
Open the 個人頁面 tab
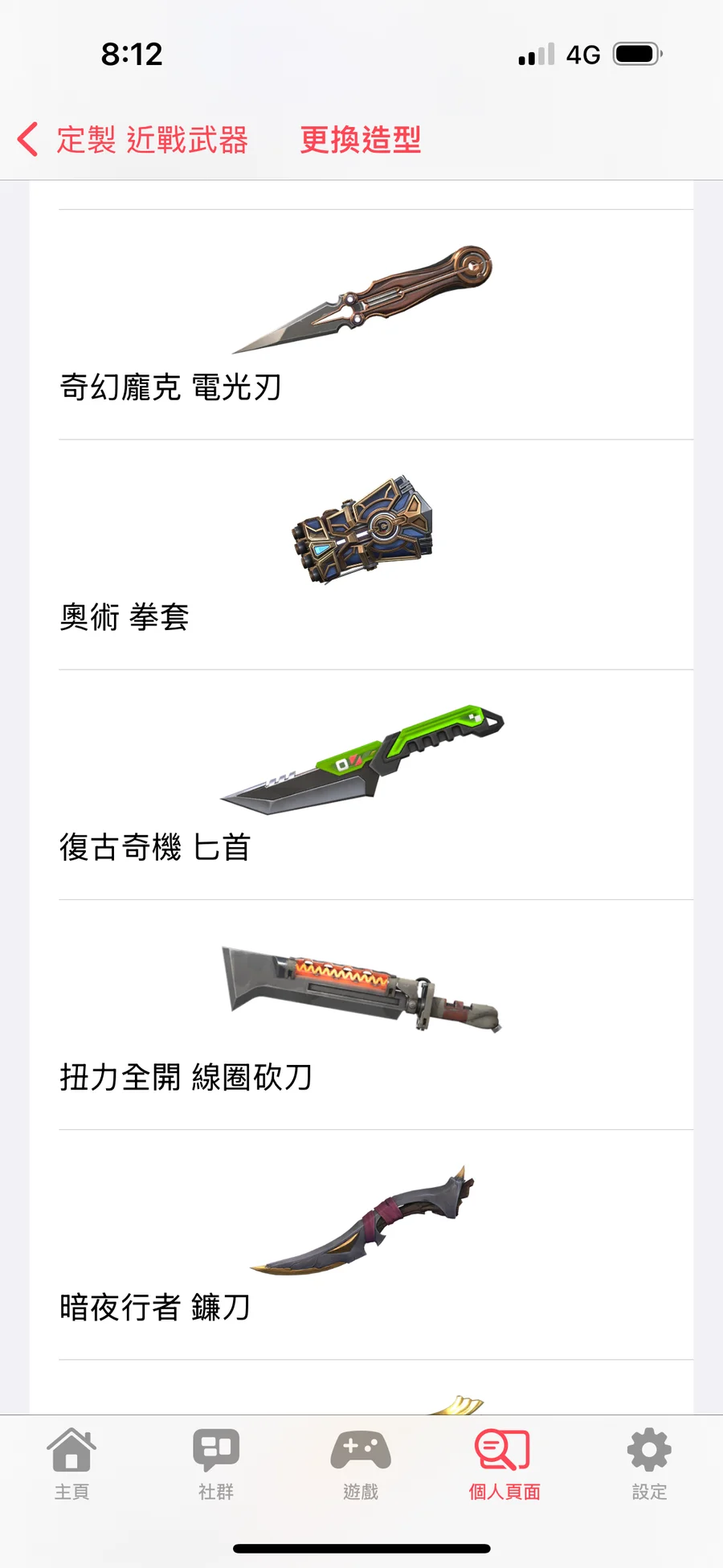pos(504,1464)
